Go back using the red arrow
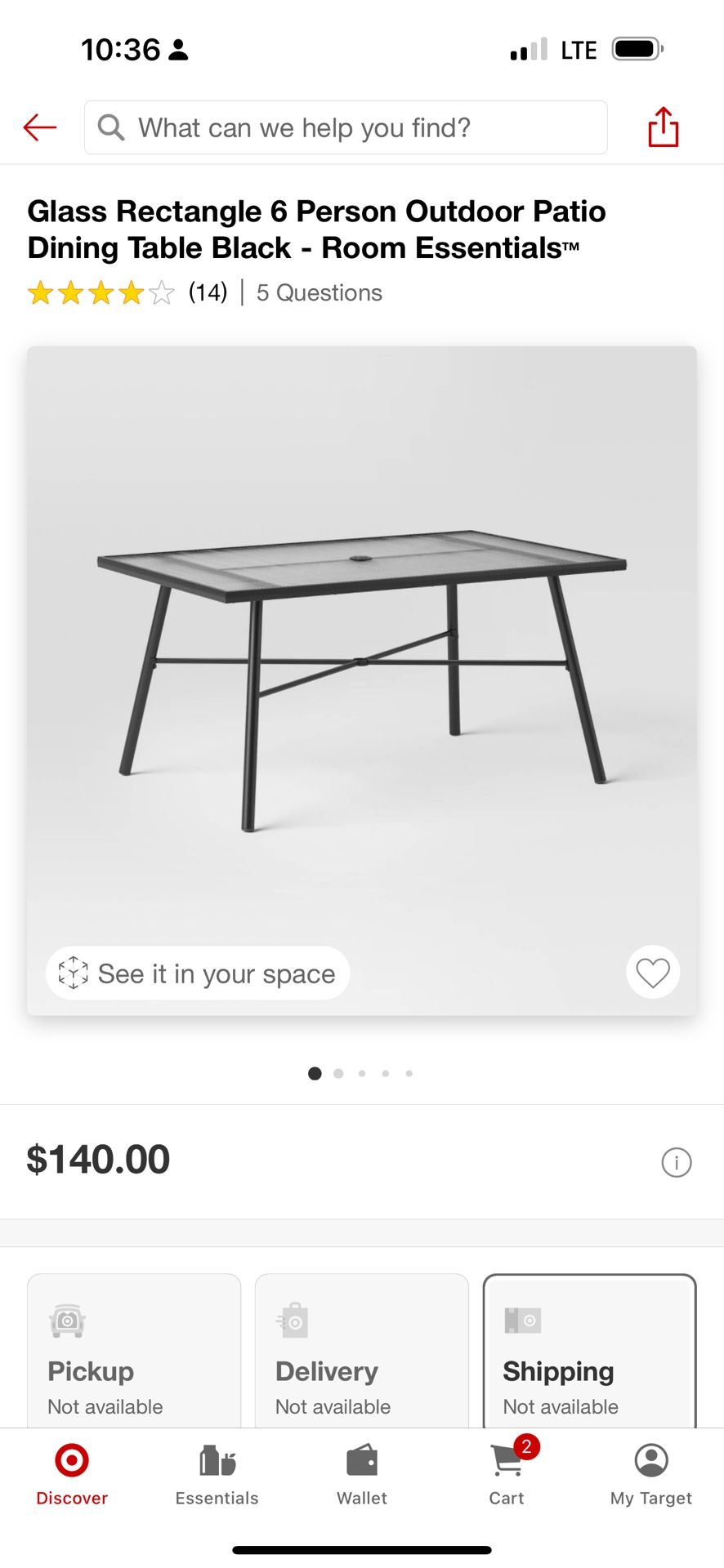Image resolution: width=724 pixels, height=1568 pixels. pyautogui.click(x=39, y=127)
